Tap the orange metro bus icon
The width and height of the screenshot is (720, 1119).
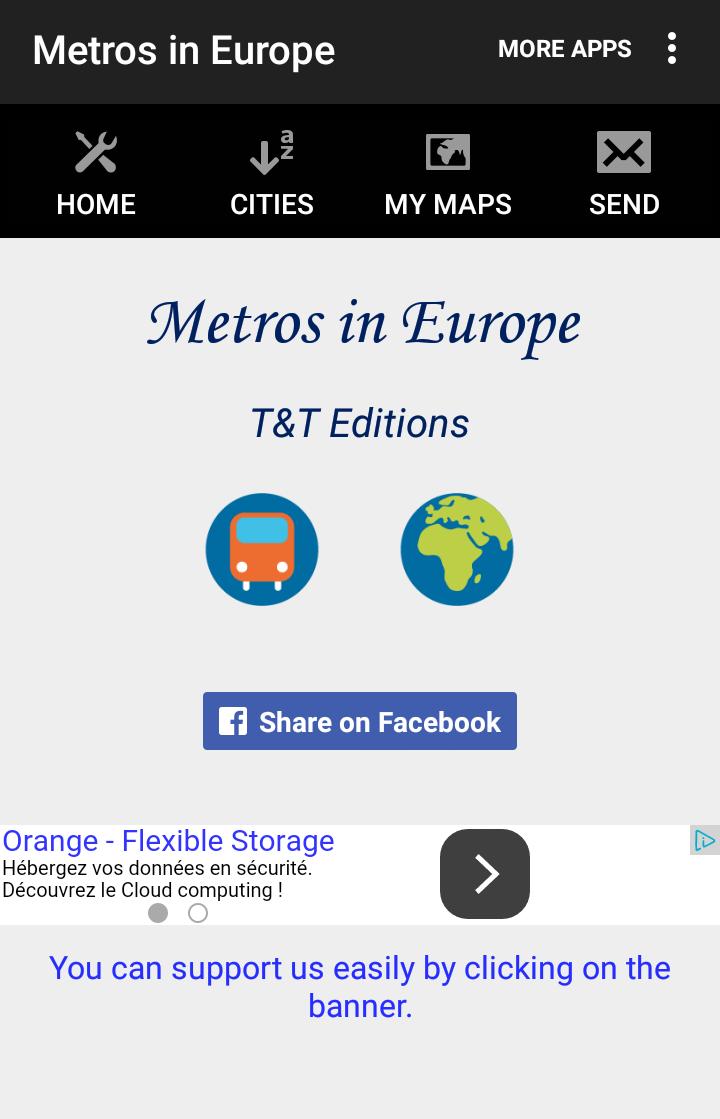[x=262, y=549]
